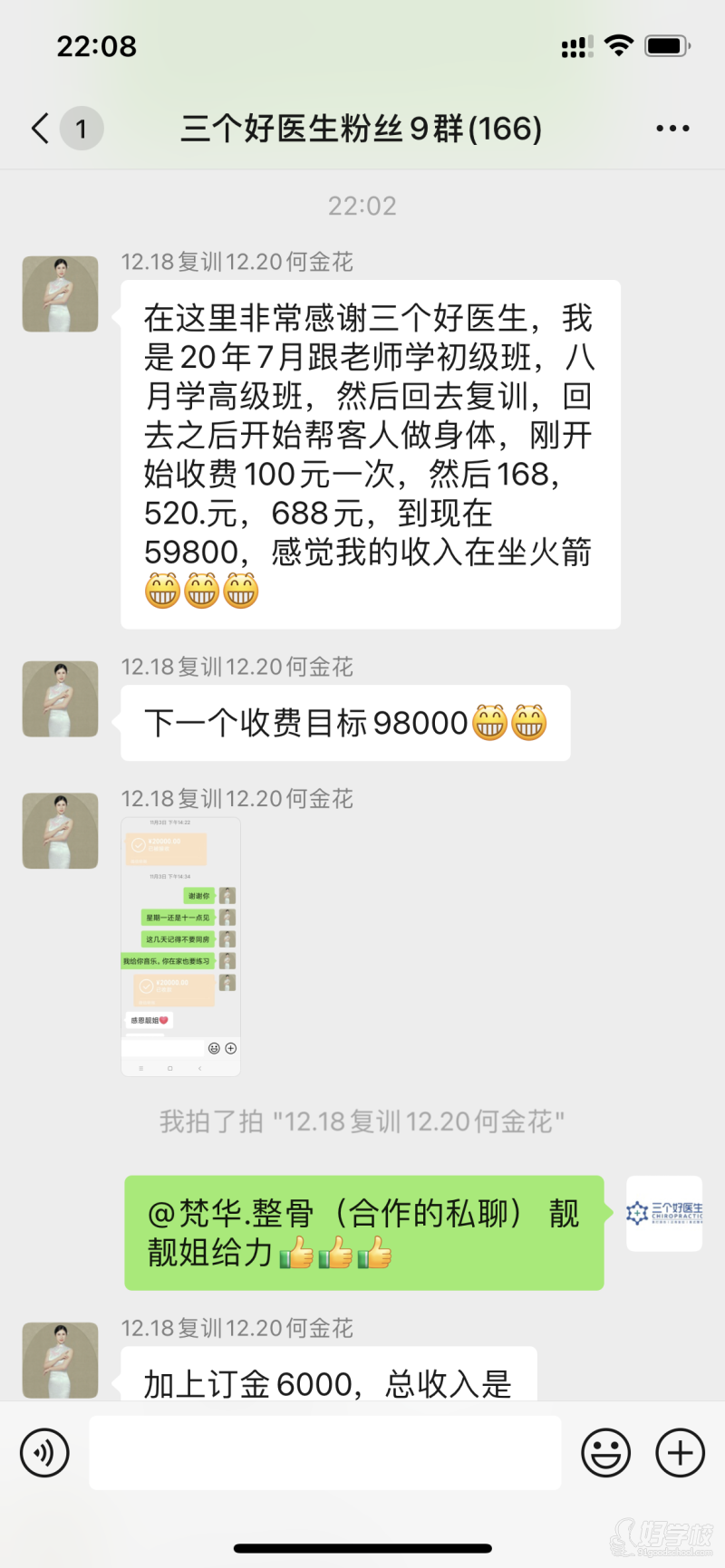
Task: View the screenshot image shared by 何金花
Action: tap(180, 946)
